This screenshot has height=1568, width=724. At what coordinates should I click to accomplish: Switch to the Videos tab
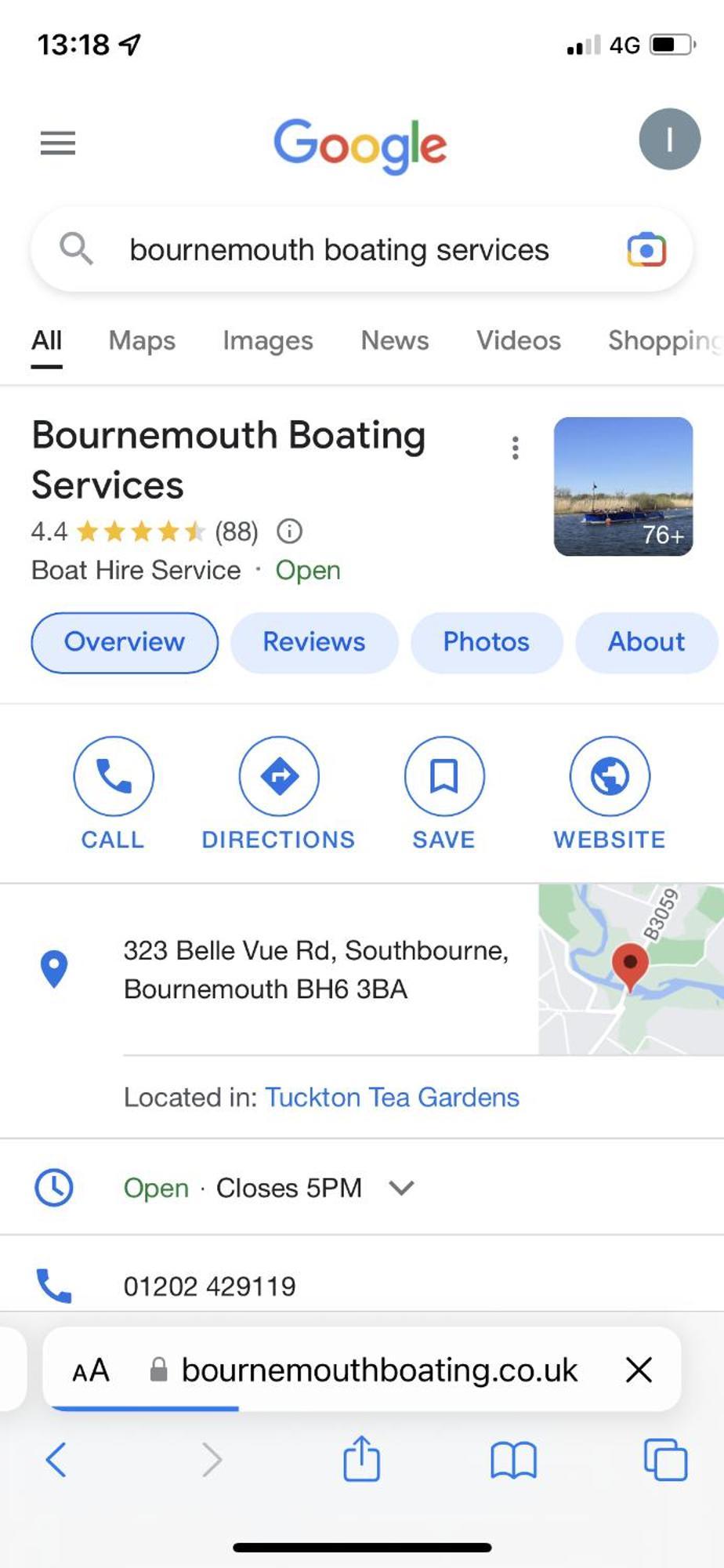pyautogui.click(x=518, y=340)
